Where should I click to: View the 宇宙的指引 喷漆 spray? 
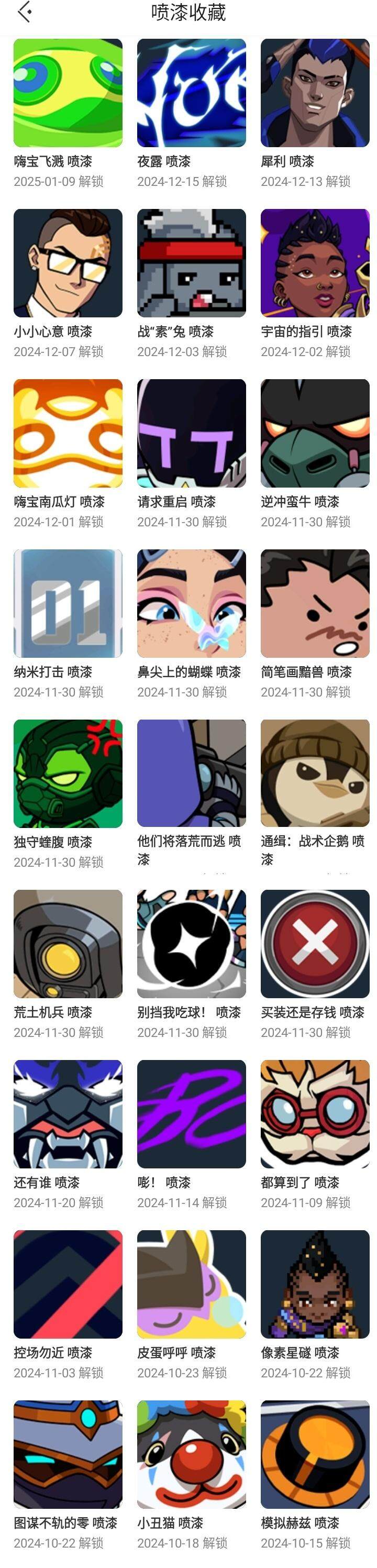point(315,263)
